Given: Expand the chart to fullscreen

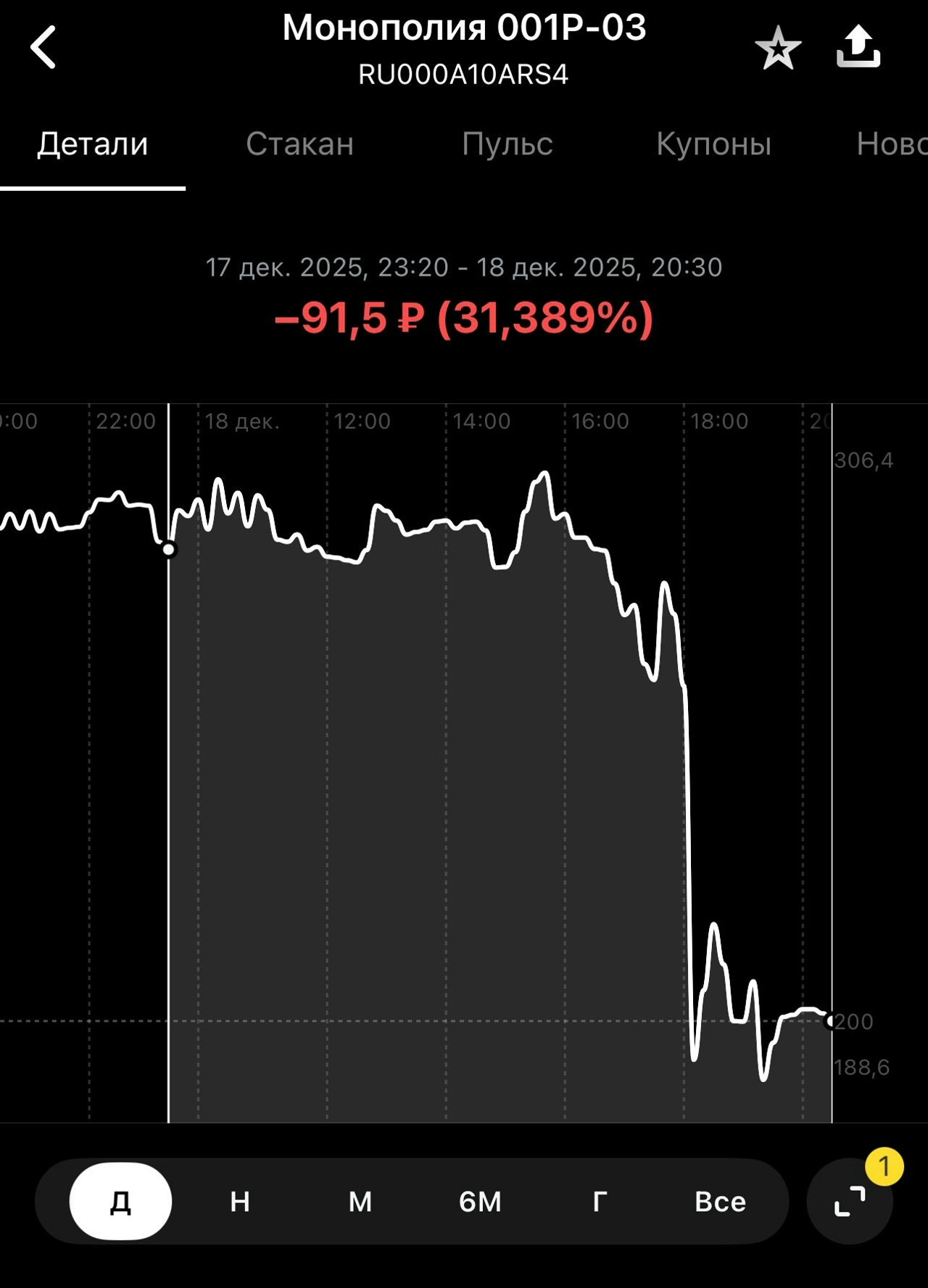Looking at the screenshot, I should (x=850, y=1202).
